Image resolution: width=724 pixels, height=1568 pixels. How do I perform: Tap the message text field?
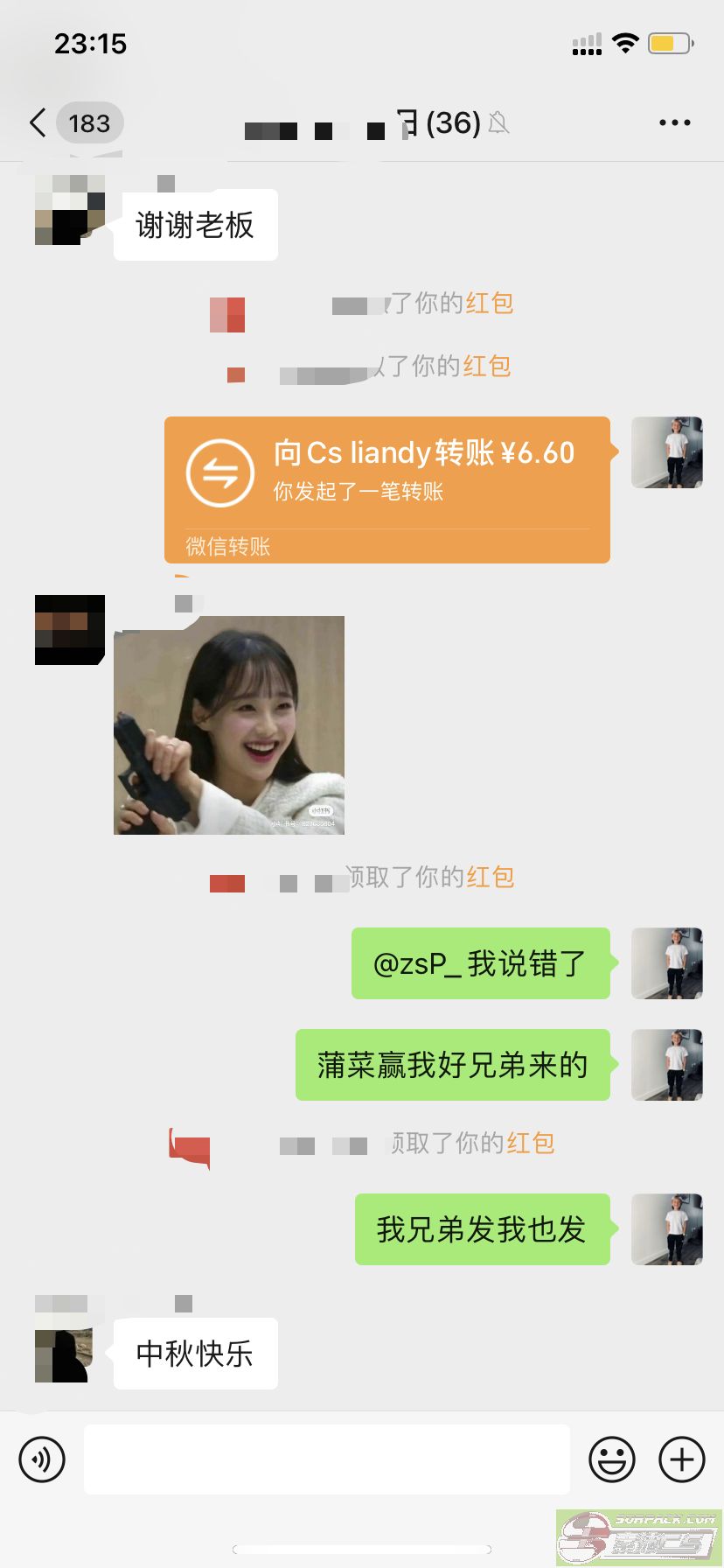[x=327, y=1459]
